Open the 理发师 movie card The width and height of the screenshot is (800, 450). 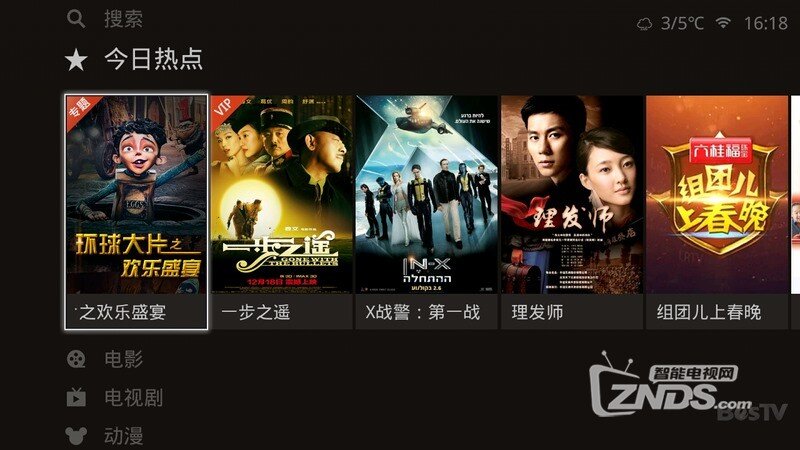tap(571, 211)
